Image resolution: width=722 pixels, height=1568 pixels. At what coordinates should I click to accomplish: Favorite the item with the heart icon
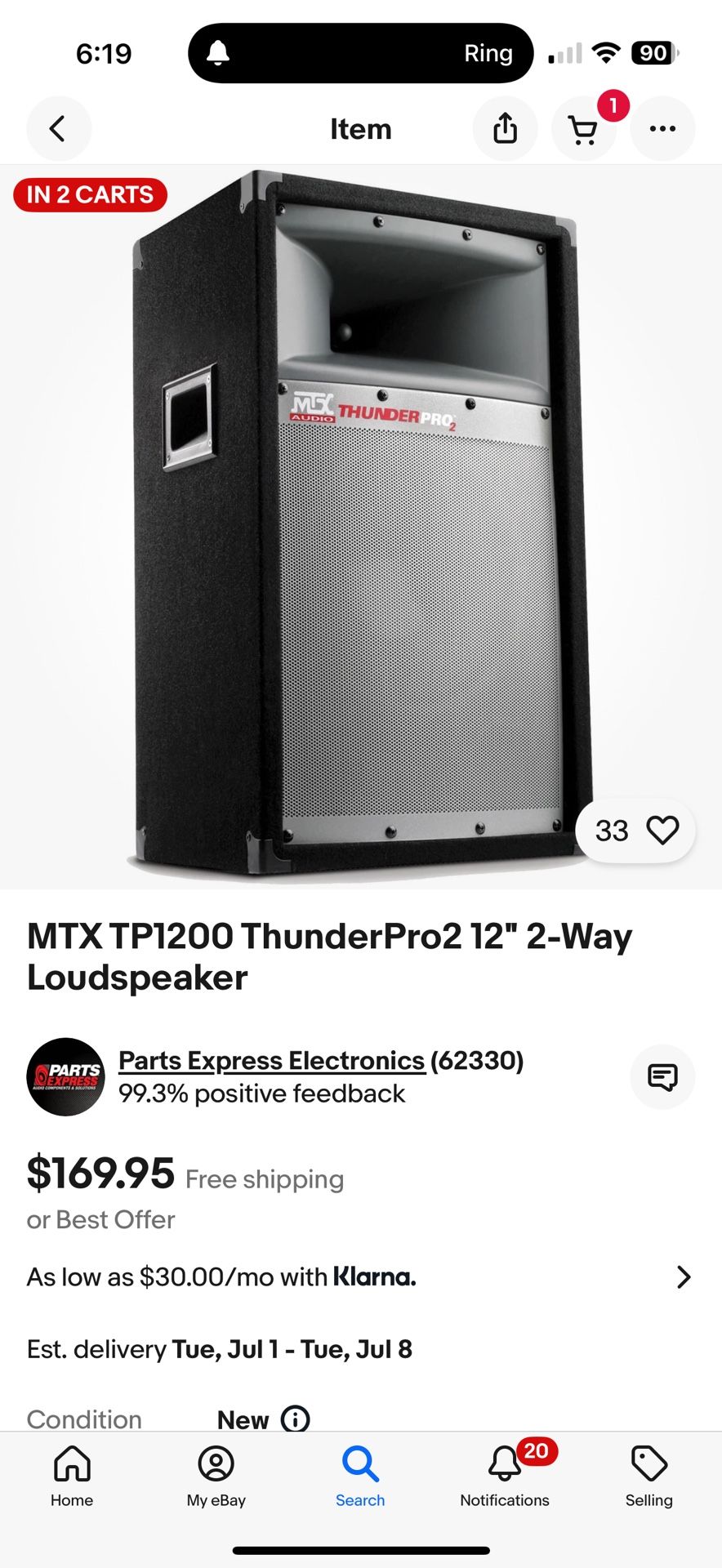point(663,830)
